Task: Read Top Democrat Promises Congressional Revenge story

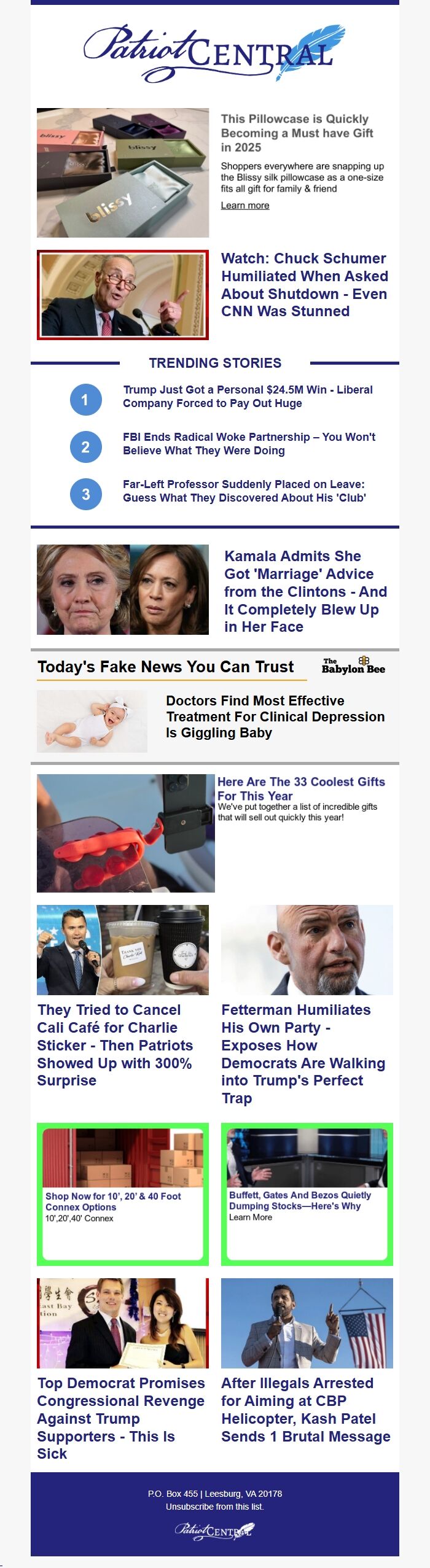Action: pos(120,1418)
